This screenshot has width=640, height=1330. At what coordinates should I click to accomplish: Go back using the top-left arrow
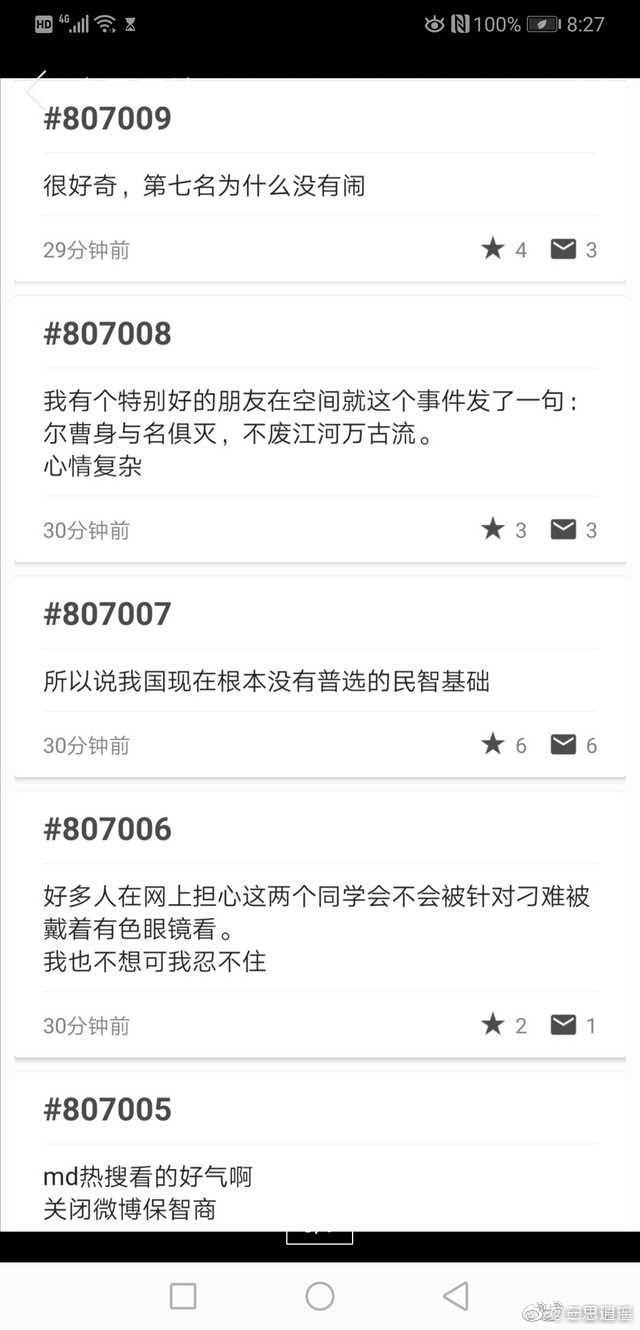[36, 91]
